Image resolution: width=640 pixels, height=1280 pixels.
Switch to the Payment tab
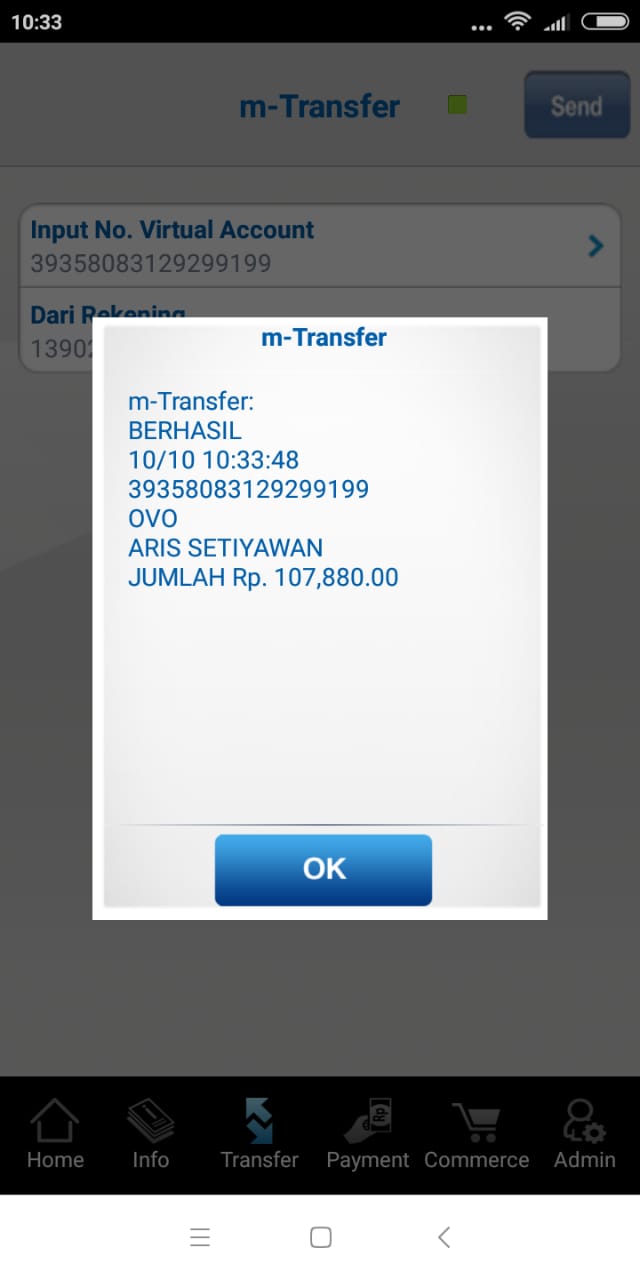tap(368, 1135)
